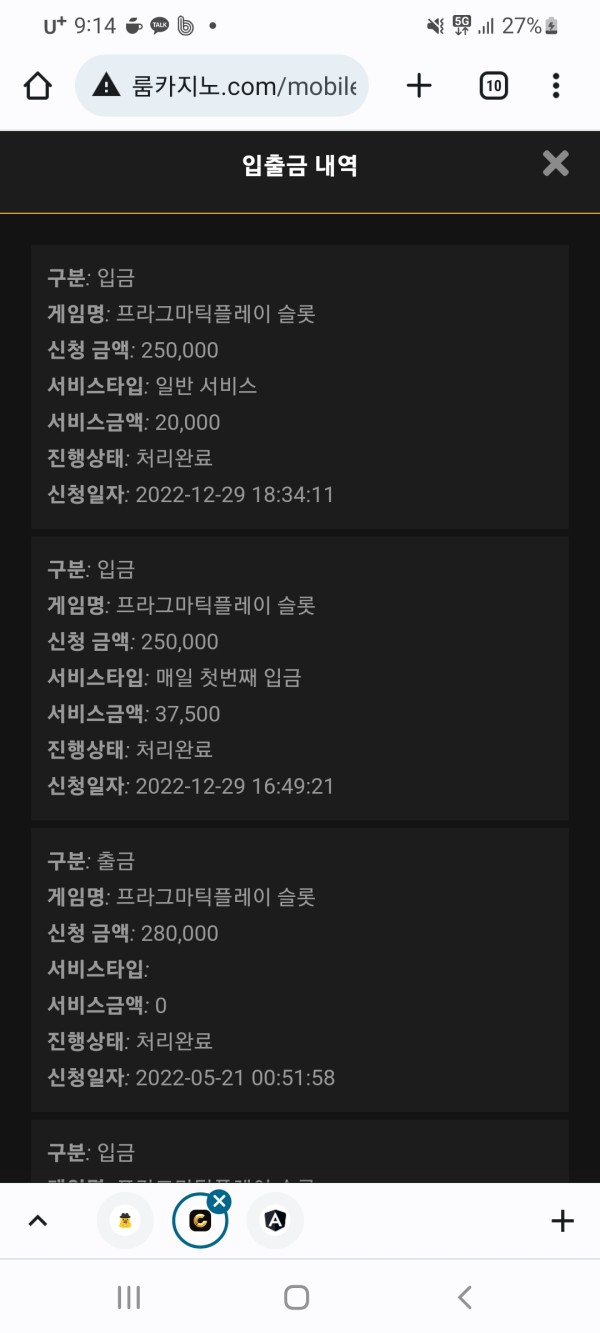Expand the bottom tab strip chevron
The image size is (600, 1333).
(x=38, y=1221)
